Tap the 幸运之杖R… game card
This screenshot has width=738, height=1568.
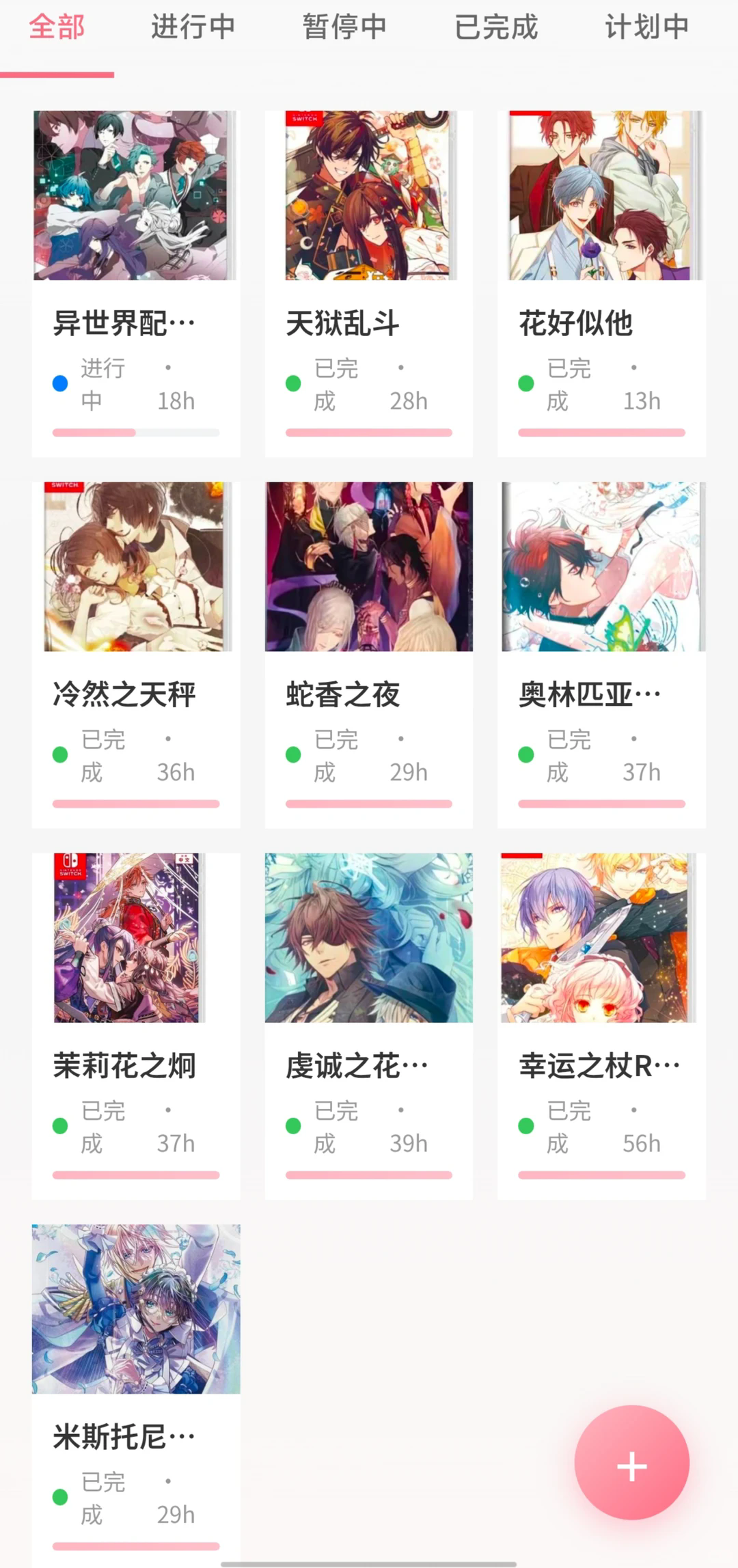pyautogui.click(x=601, y=1025)
